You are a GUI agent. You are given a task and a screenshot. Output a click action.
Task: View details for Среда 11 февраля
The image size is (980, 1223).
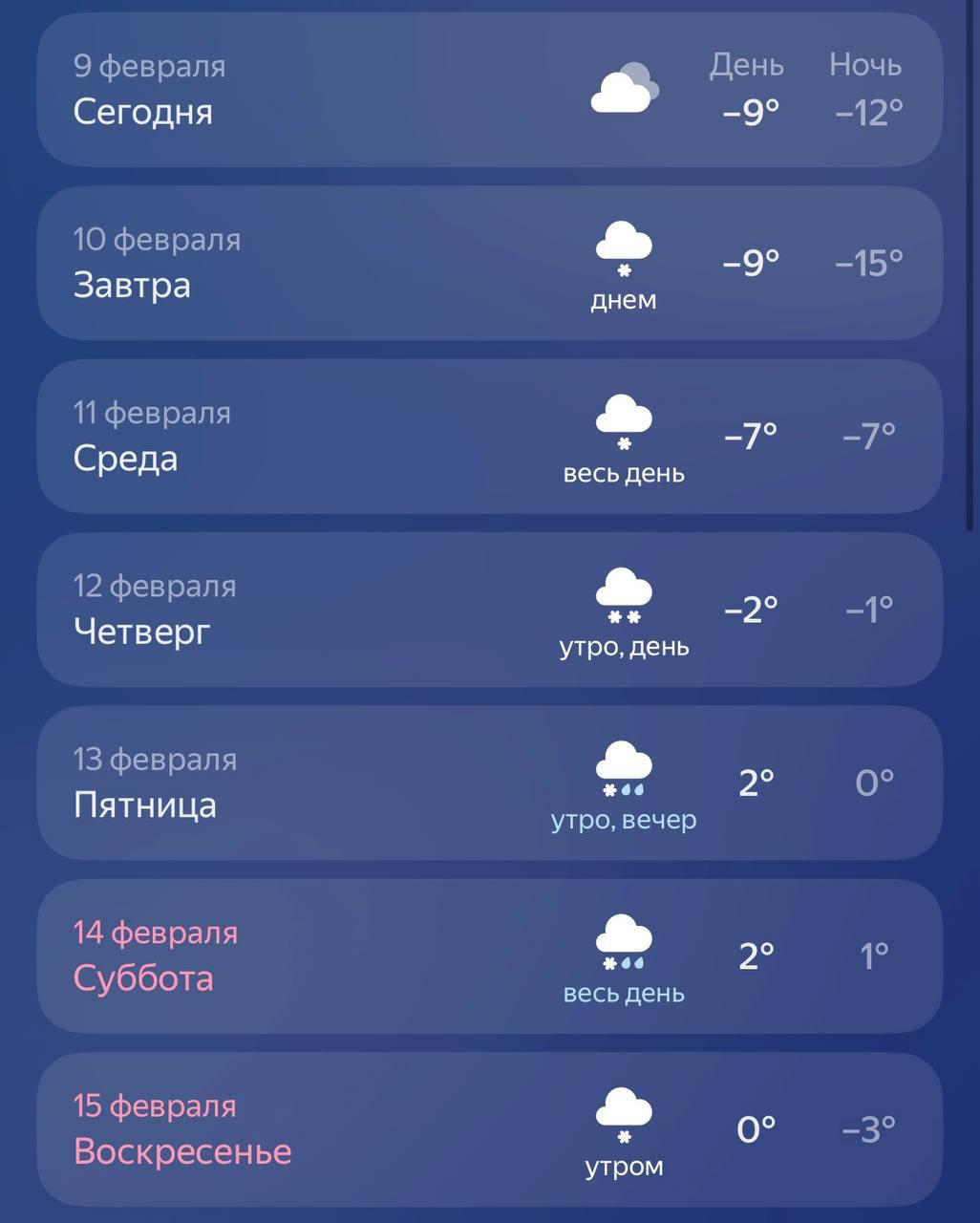pos(489,437)
